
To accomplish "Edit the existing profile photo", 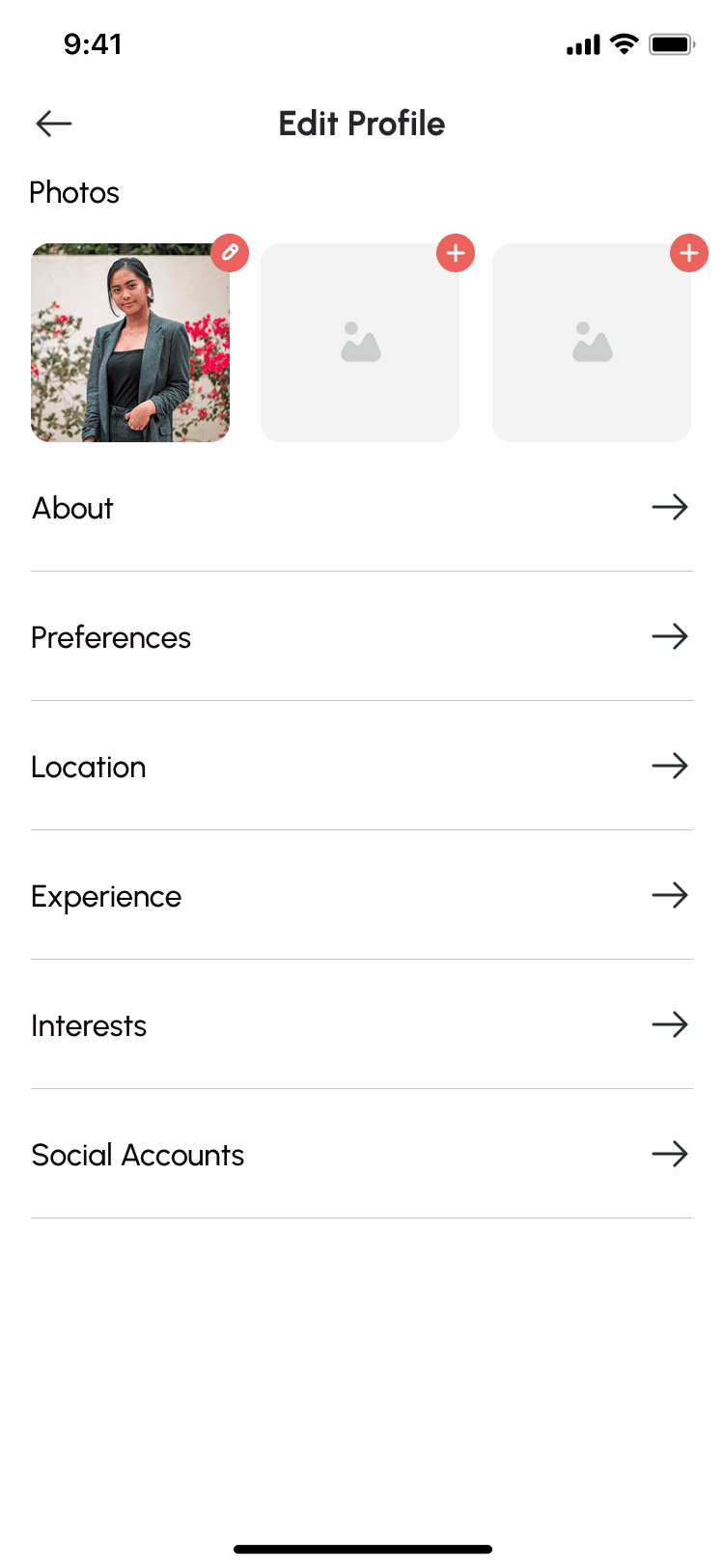I will click(230, 253).
